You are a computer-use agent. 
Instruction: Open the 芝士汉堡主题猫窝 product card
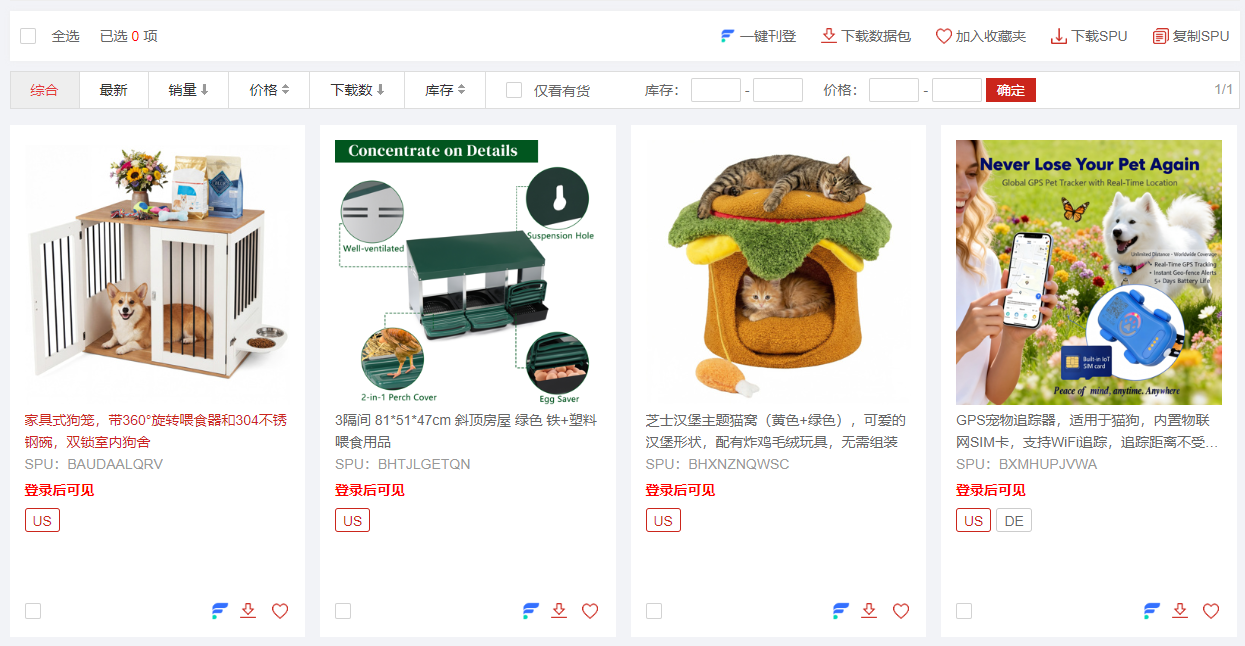point(778,265)
